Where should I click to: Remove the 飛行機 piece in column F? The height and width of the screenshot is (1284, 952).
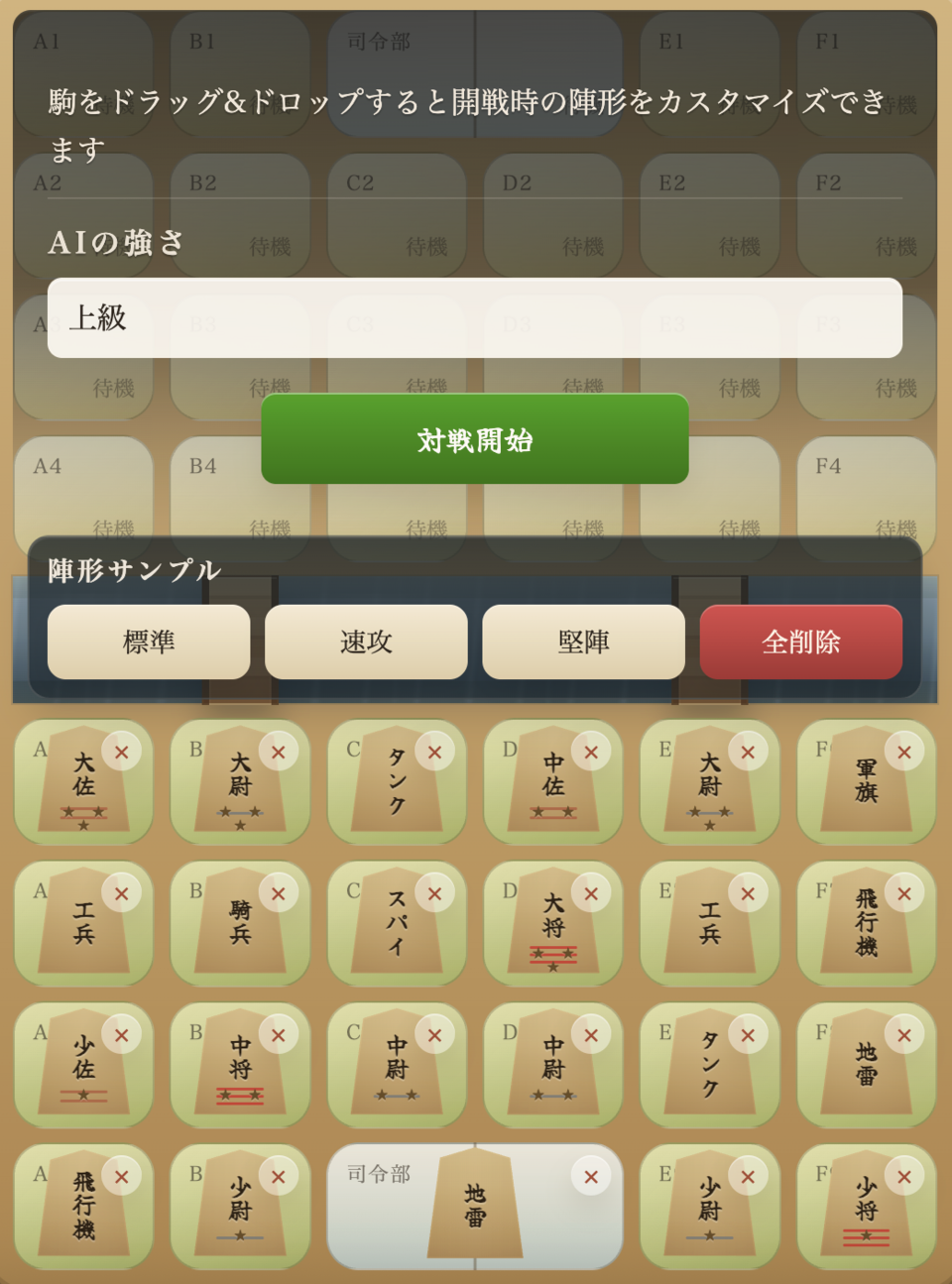[x=904, y=894]
